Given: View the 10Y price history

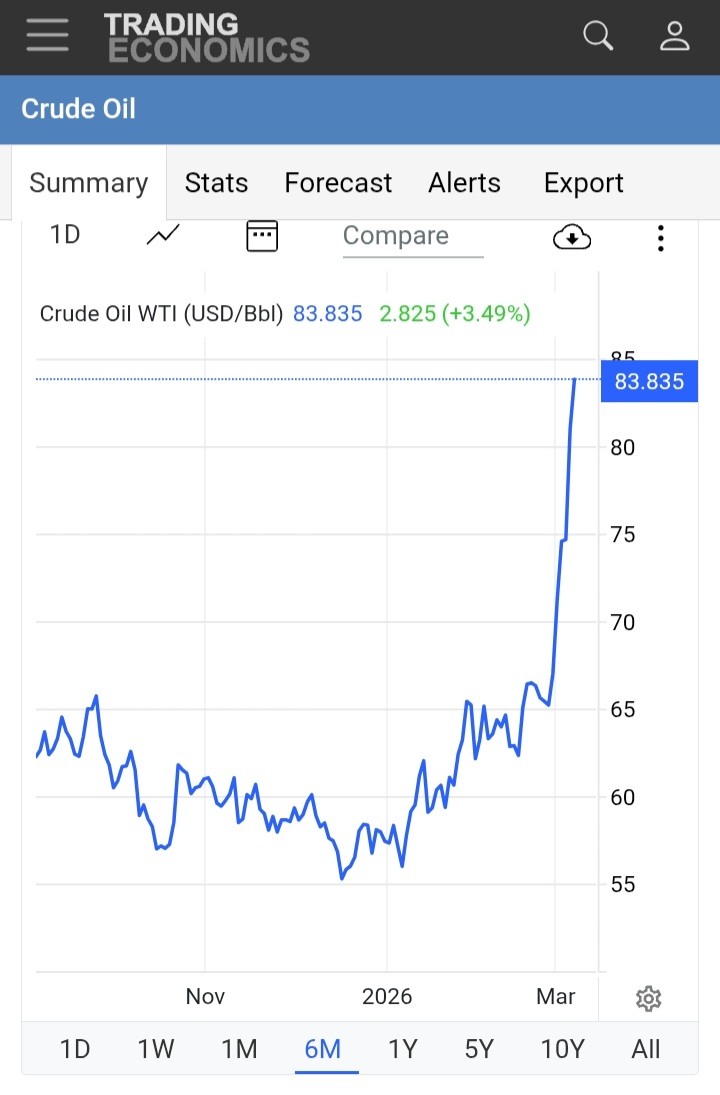Looking at the screenshot, I should pos(562,1049).
